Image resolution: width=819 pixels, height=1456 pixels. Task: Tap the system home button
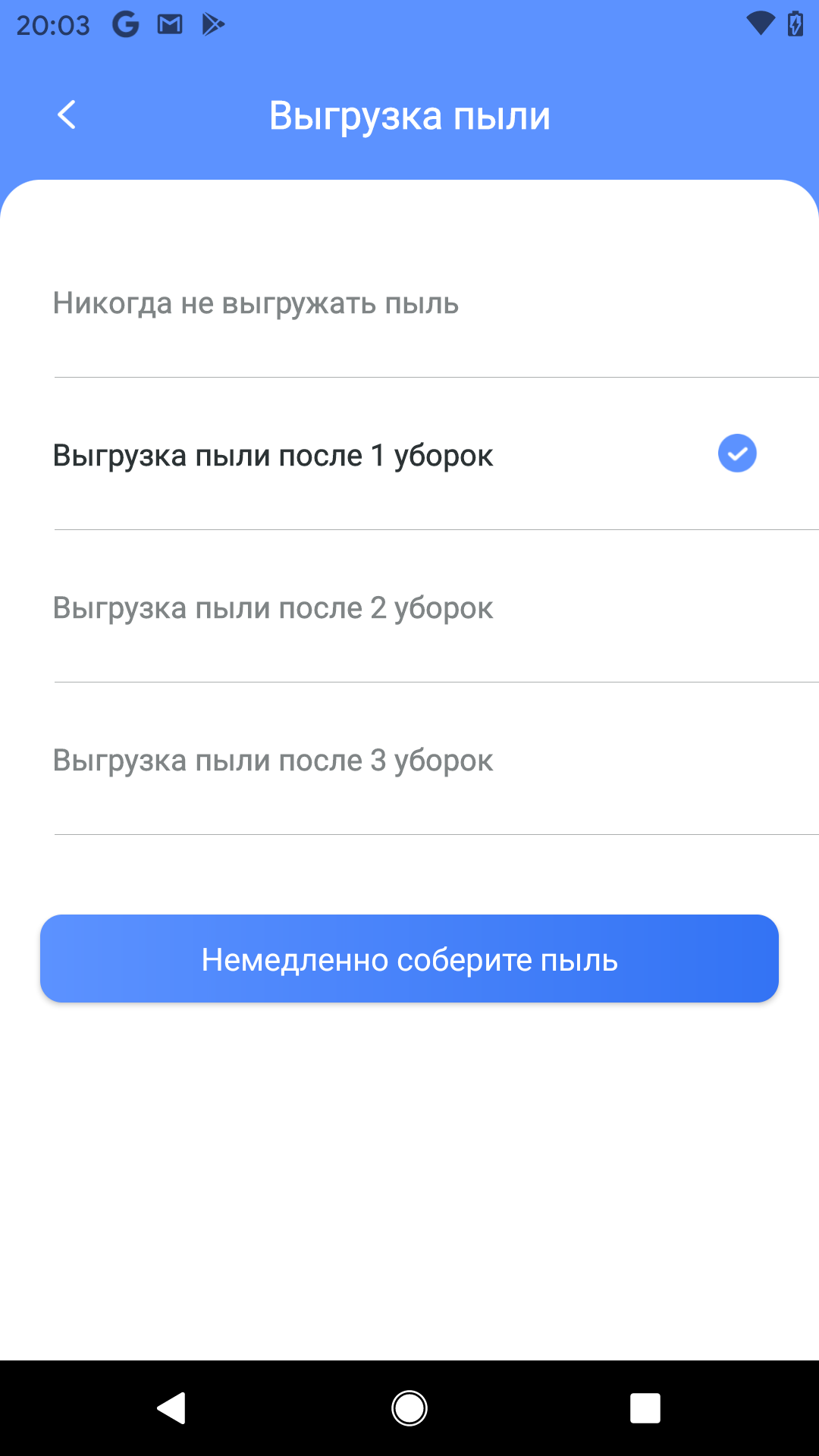pos(409,1408)
